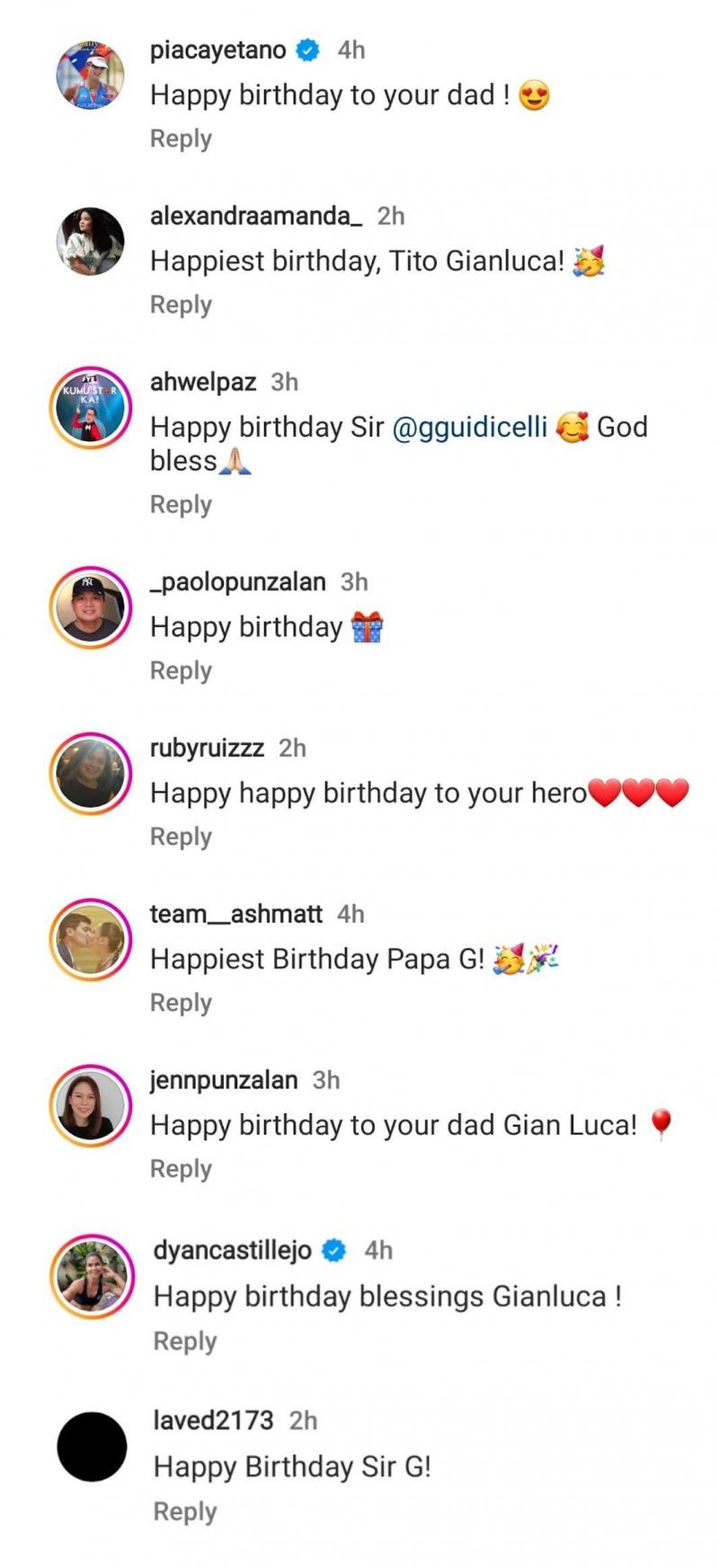Reply to rubyruizzz's comment
Image resolution: width=719 pixels, height=1568 pixels.
(x=181, y=837)
